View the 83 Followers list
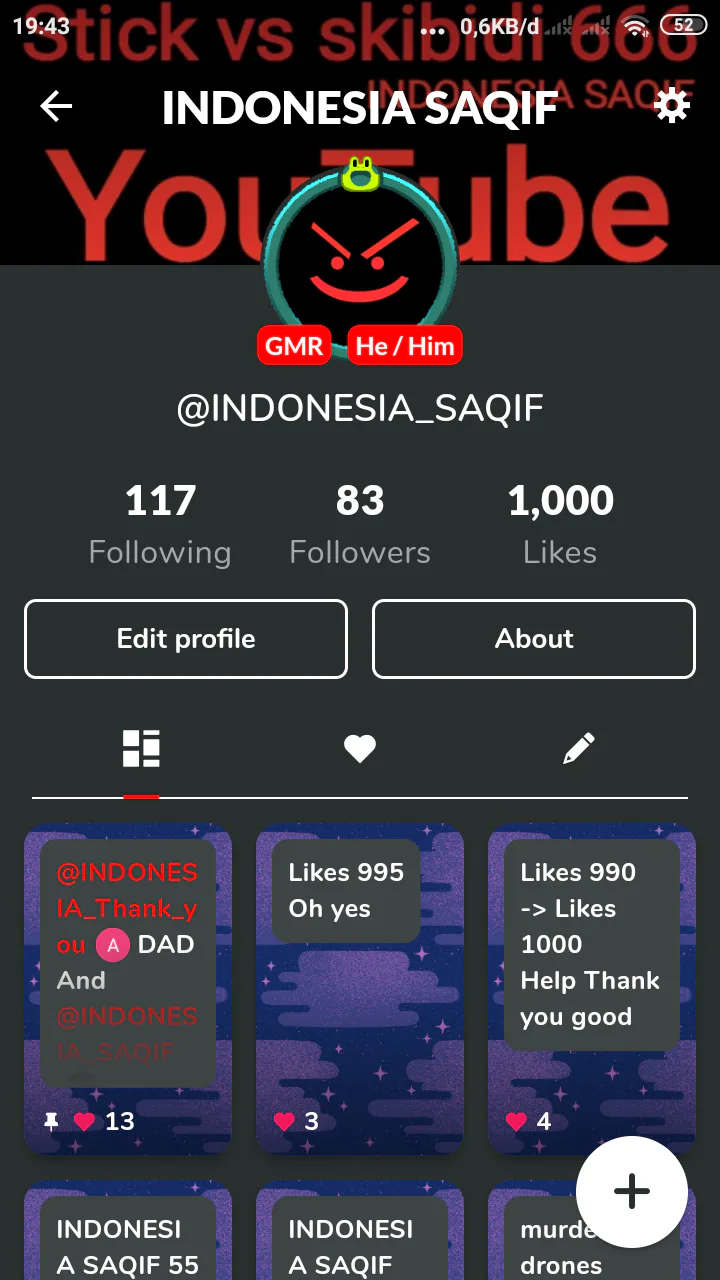 pyautogui.click(x=360, y=524)
